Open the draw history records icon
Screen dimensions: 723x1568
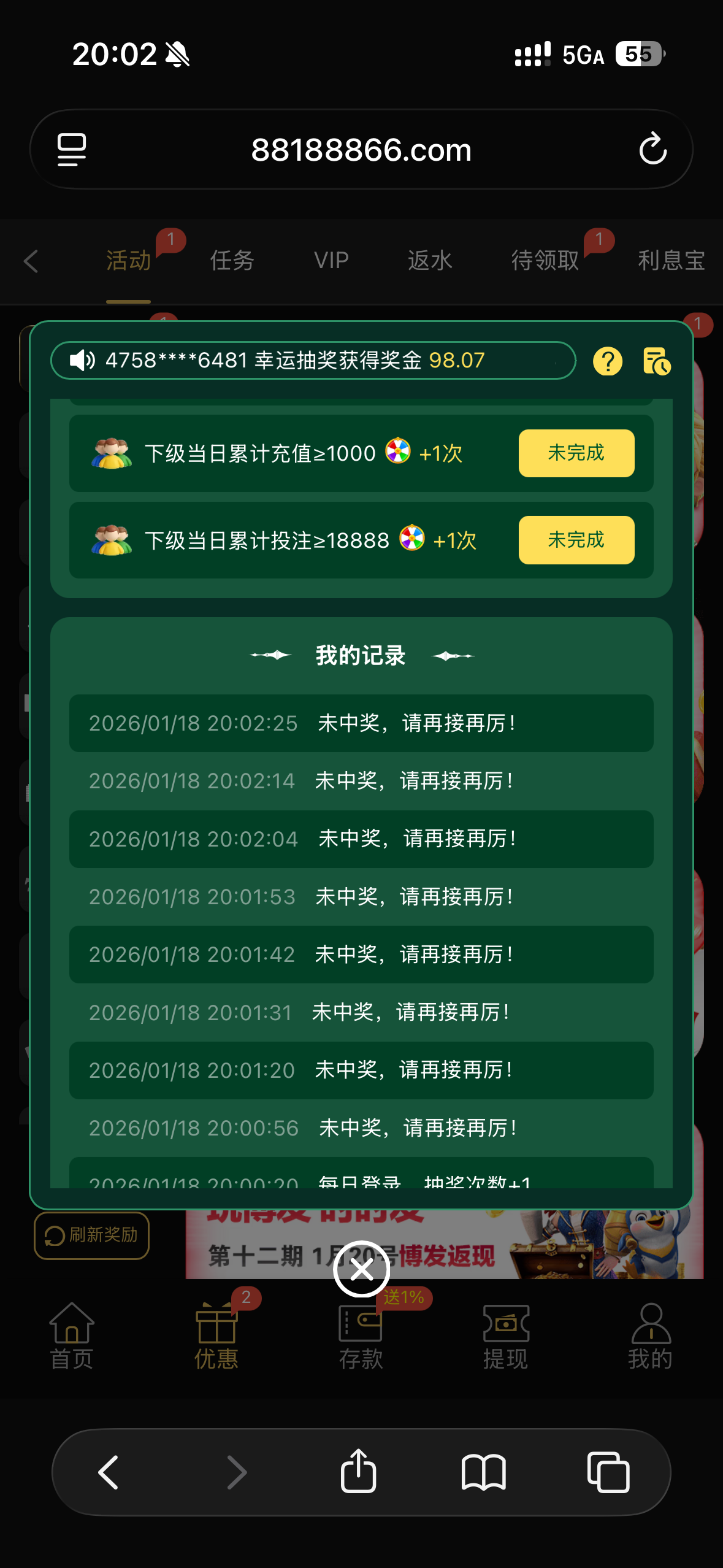coord(656,361)
